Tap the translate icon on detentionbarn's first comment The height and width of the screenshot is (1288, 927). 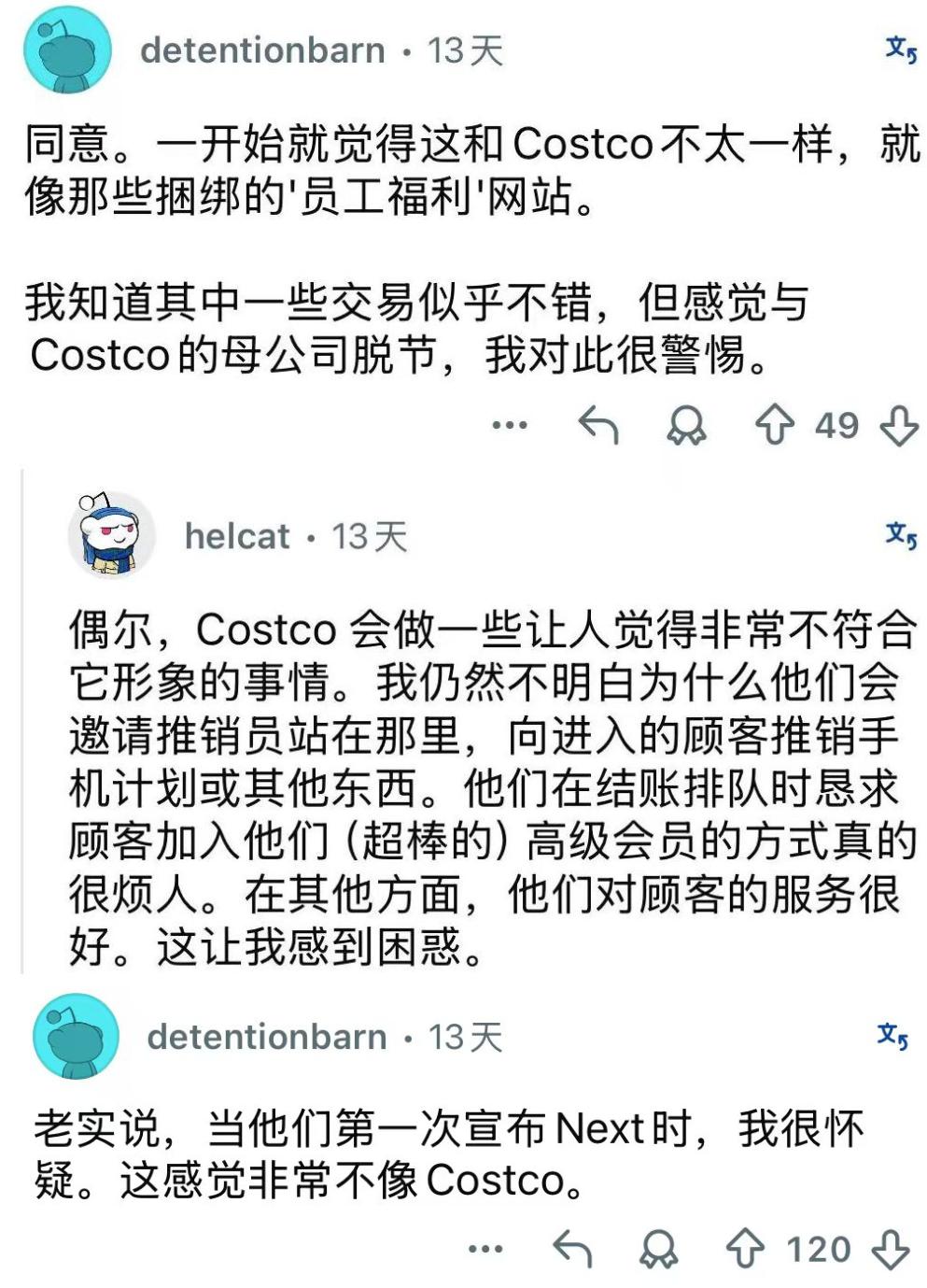click(901, 49)
